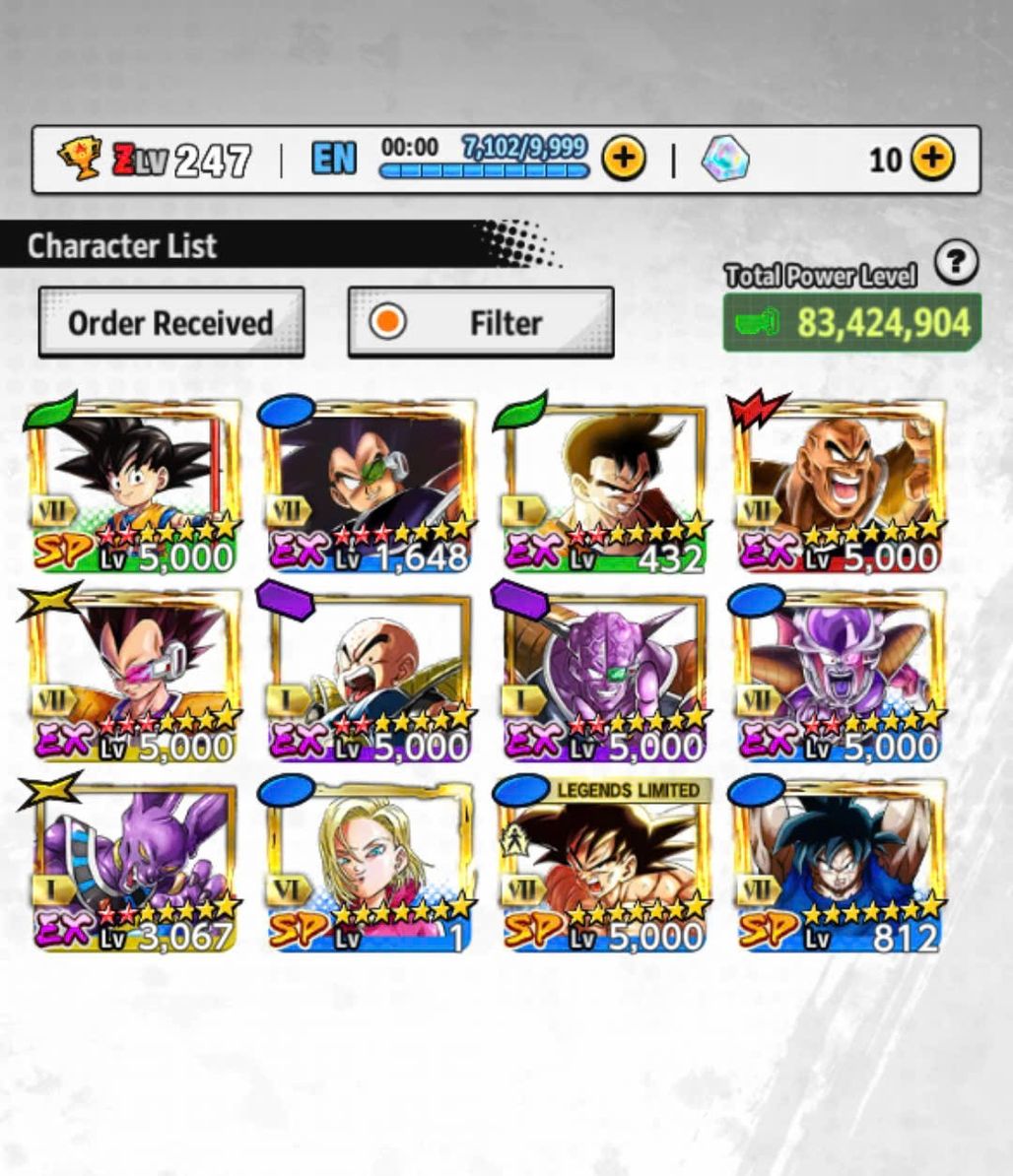Open kid Goku SP card Lv 5,000
The image size is (1013, 1176).
pos(135,485)
